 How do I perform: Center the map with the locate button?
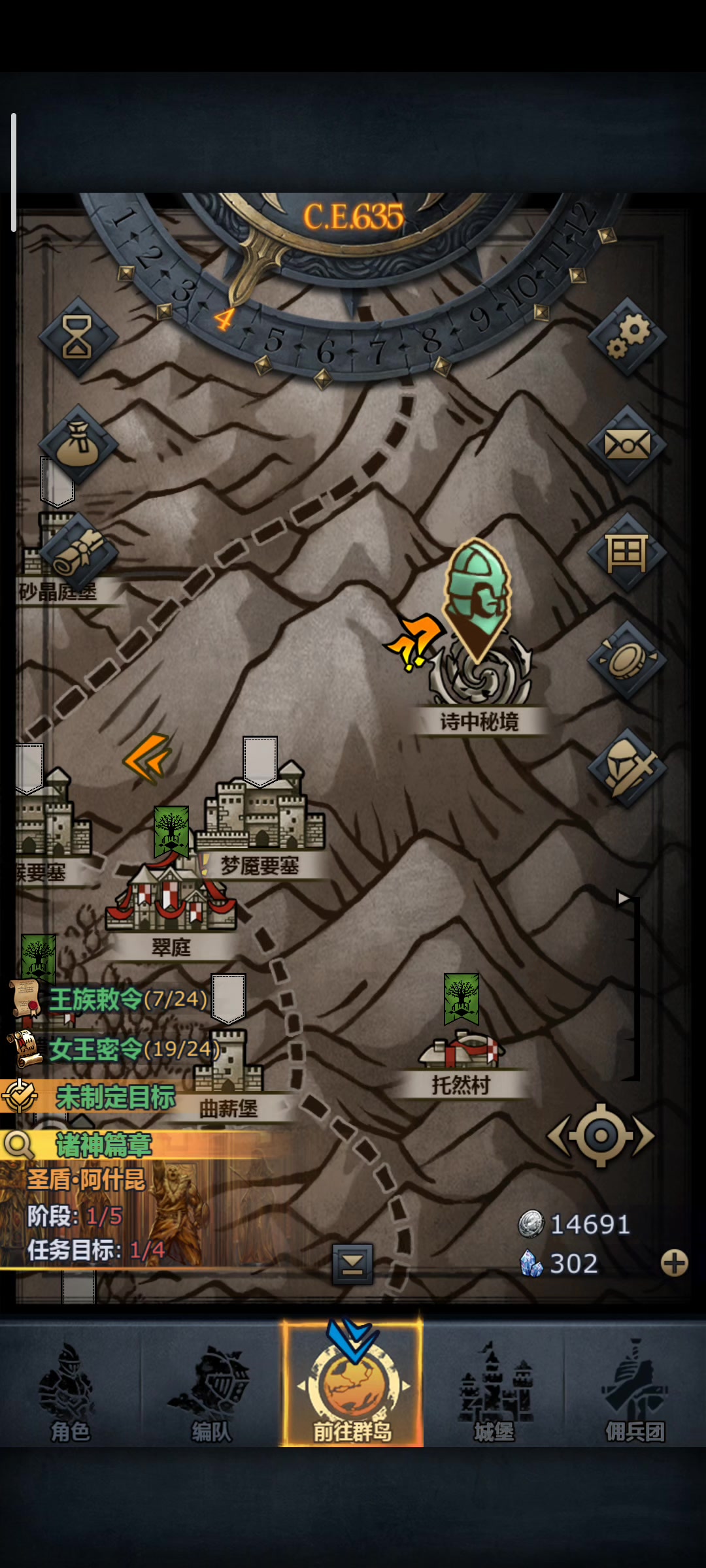[601, 1136]
